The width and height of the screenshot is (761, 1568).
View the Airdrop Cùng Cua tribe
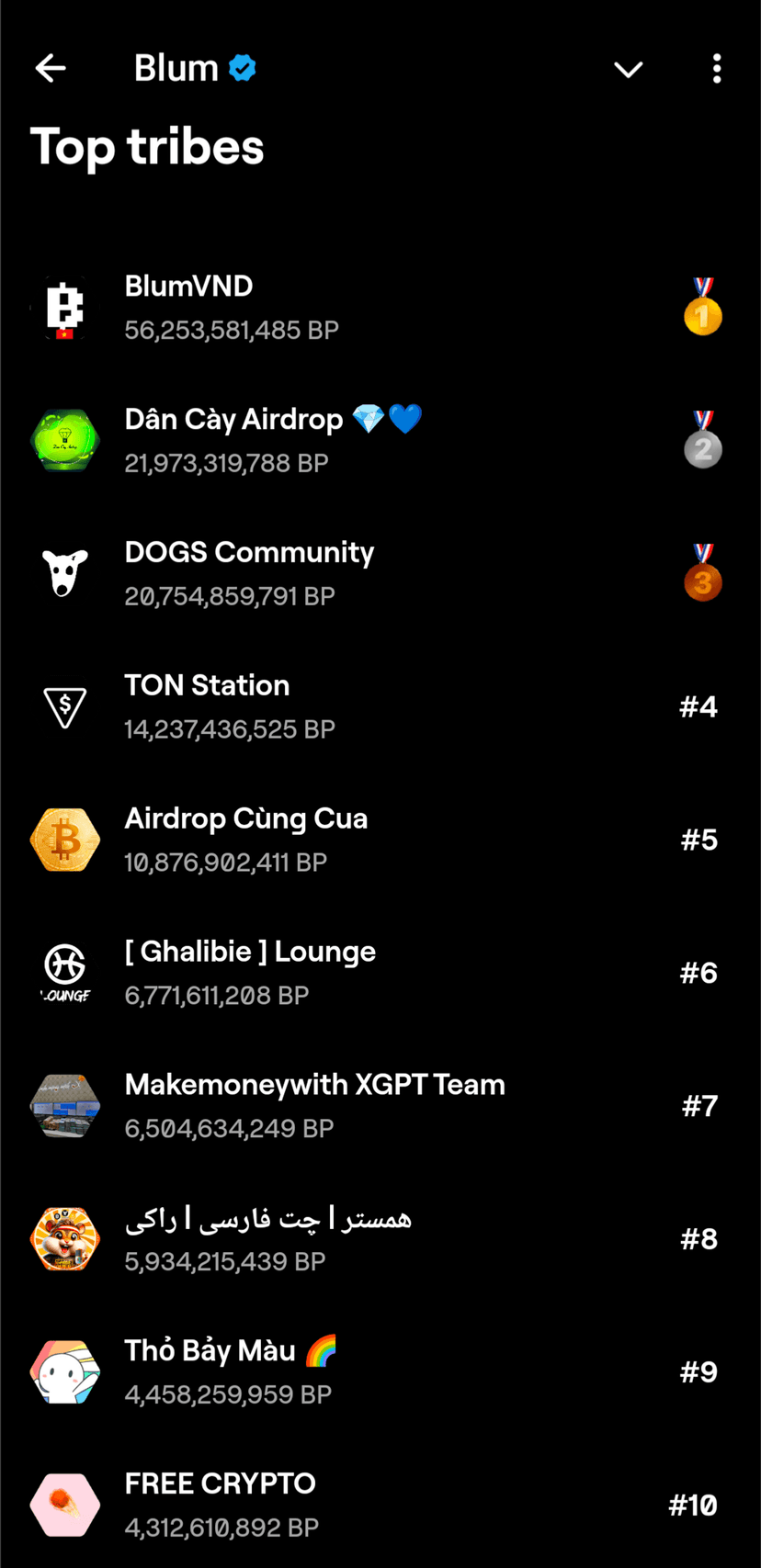tap(368, 840)
